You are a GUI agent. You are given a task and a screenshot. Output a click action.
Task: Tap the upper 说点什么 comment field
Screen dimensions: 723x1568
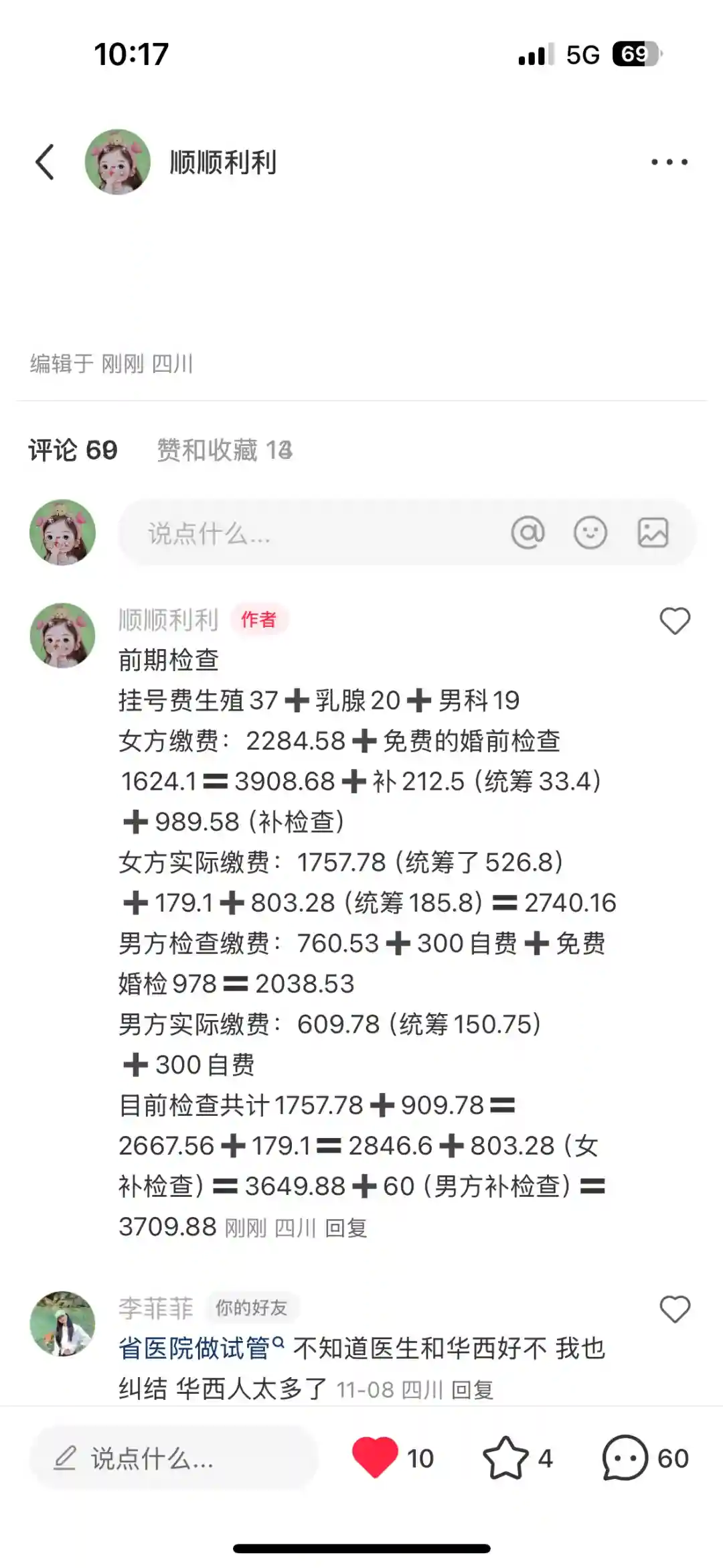pos(301,533)
